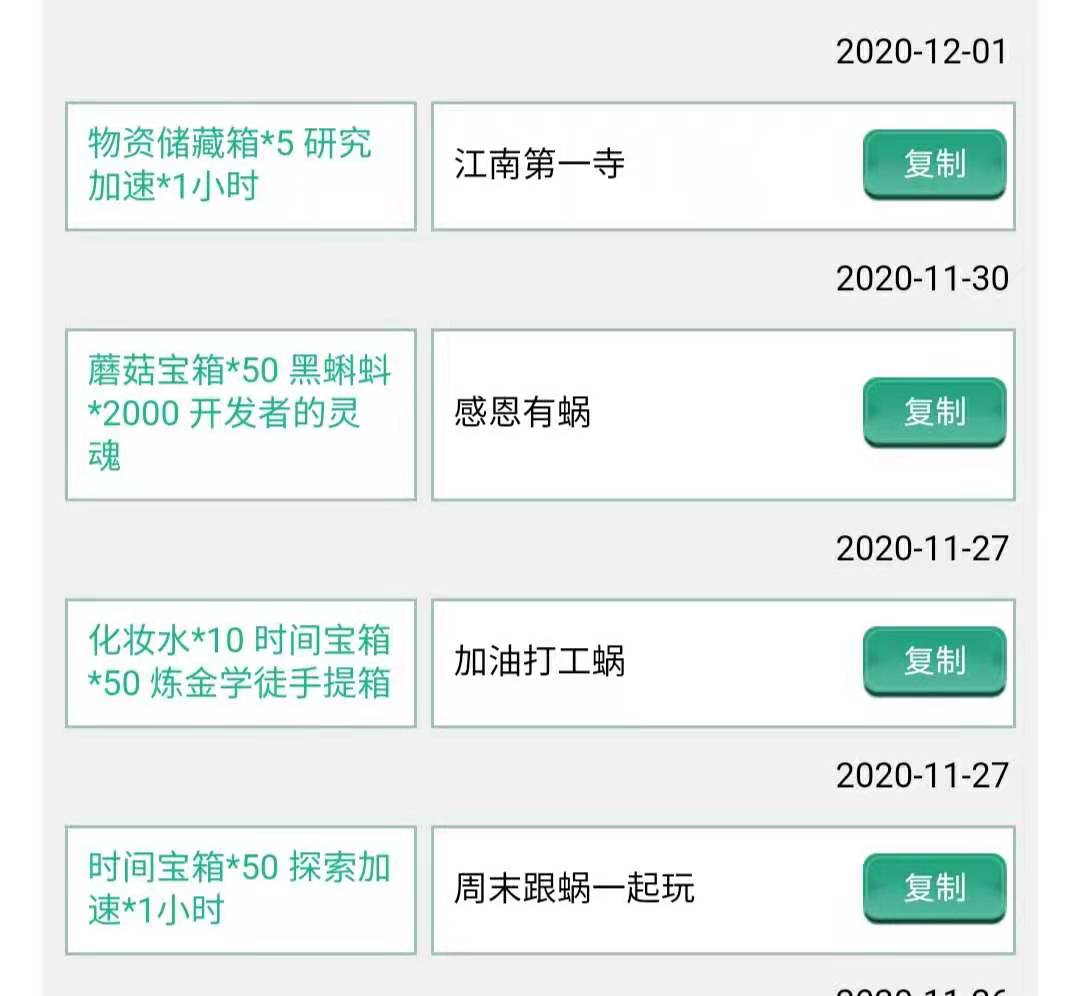1080x996 pixels.
Task: Copy the 感恩有蜗 gift code
Action: [934, 412]
